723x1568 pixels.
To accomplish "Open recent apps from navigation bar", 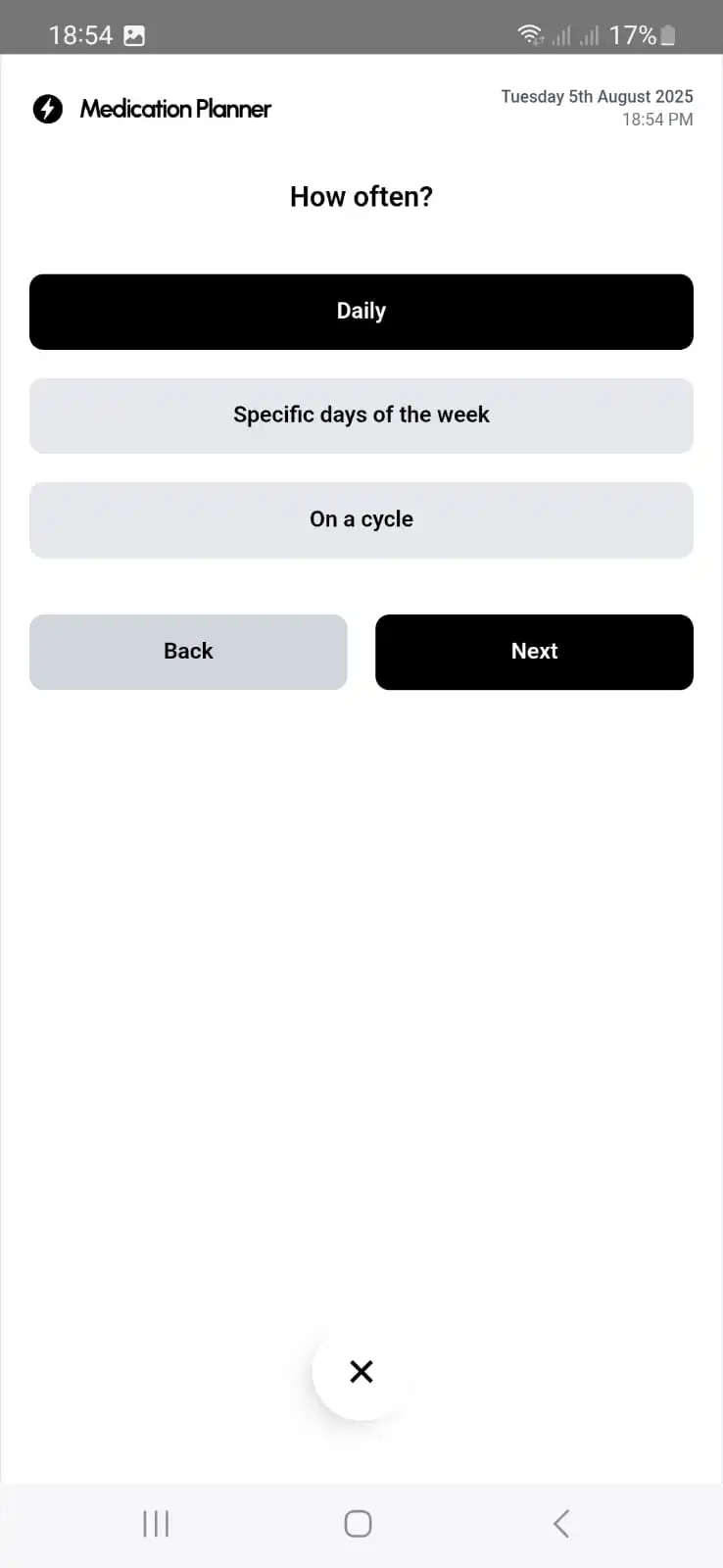I will [x=156, y=1524].
